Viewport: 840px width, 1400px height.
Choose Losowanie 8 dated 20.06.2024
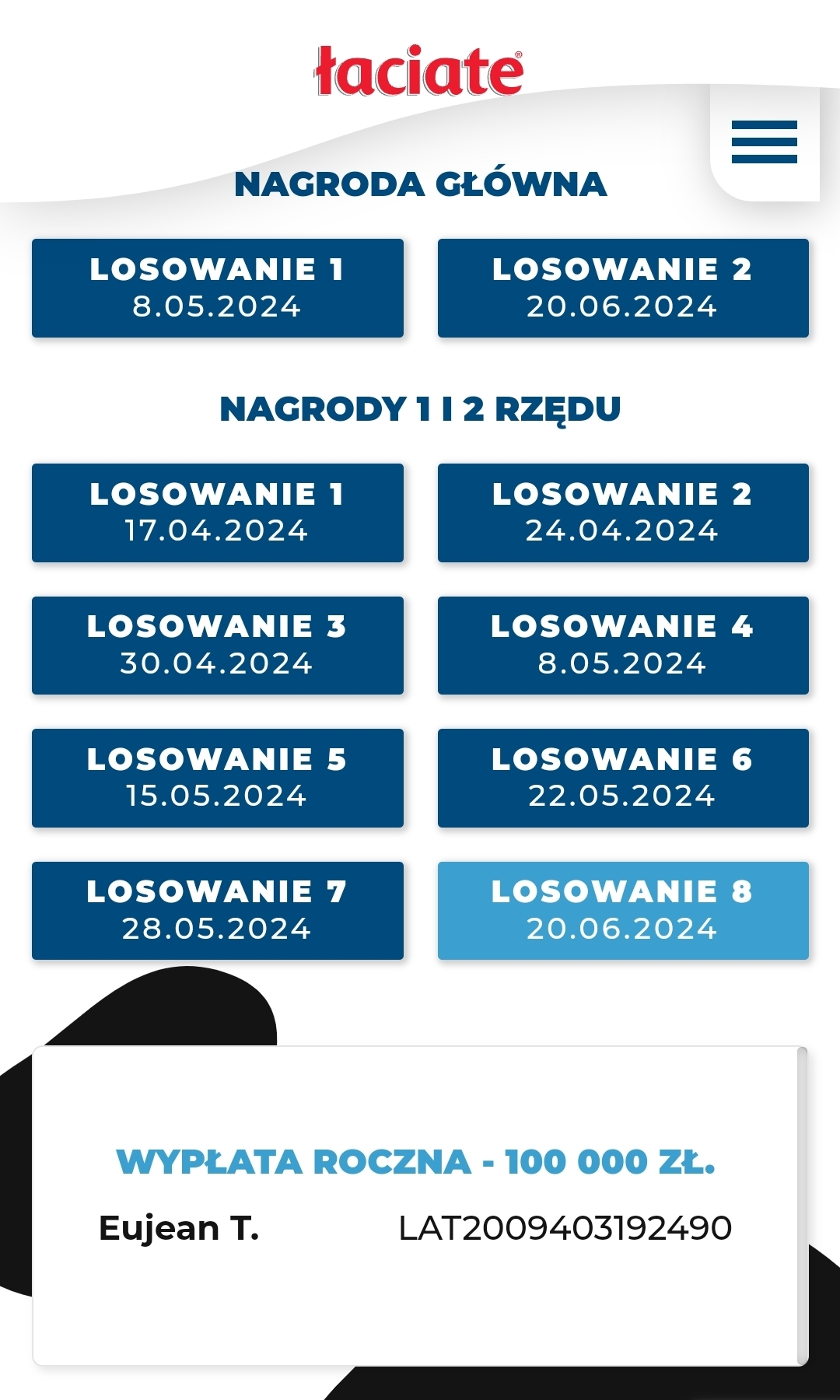(x=623, y=911)
